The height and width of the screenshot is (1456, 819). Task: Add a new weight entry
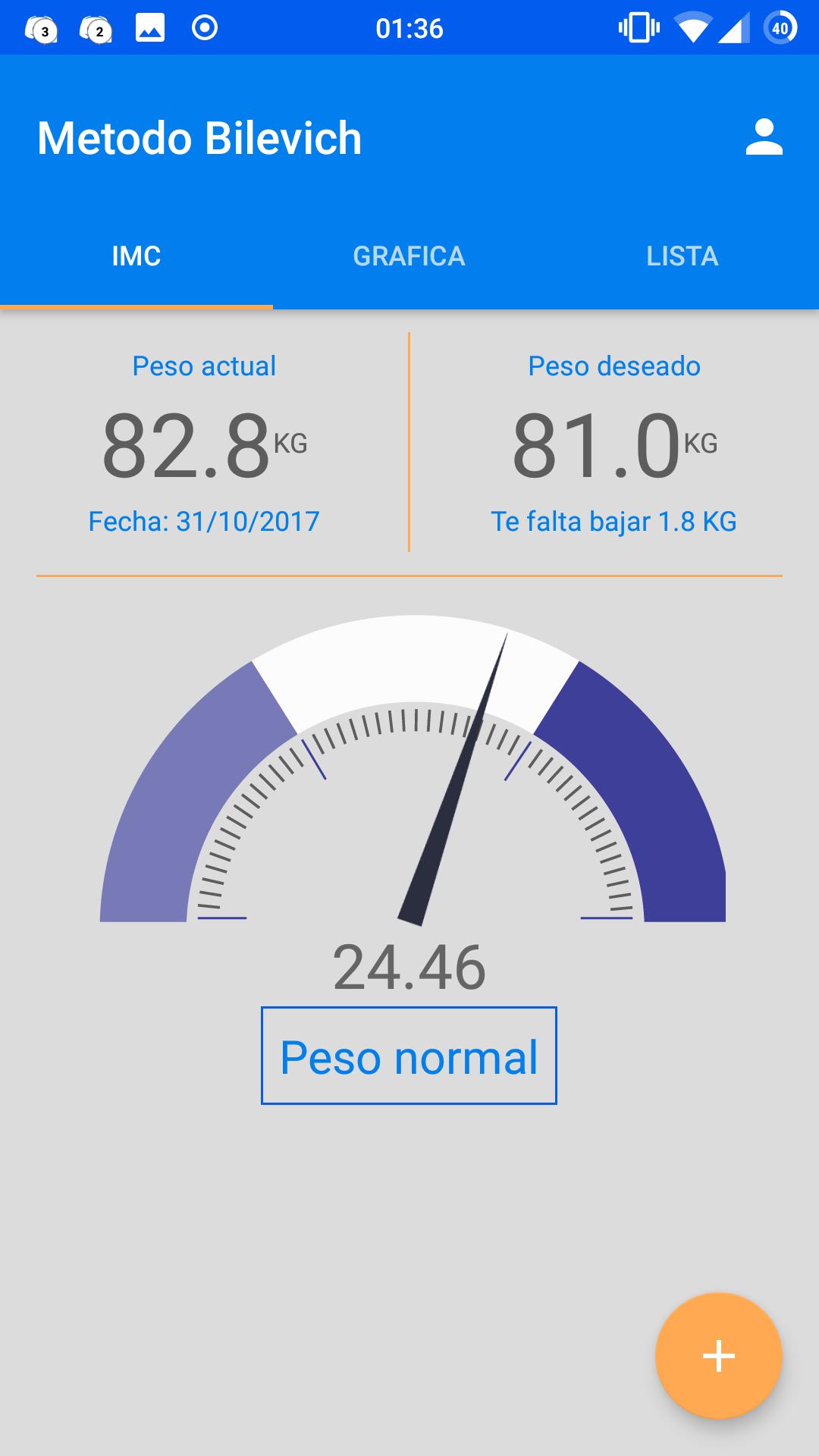tap(718, 1355)
